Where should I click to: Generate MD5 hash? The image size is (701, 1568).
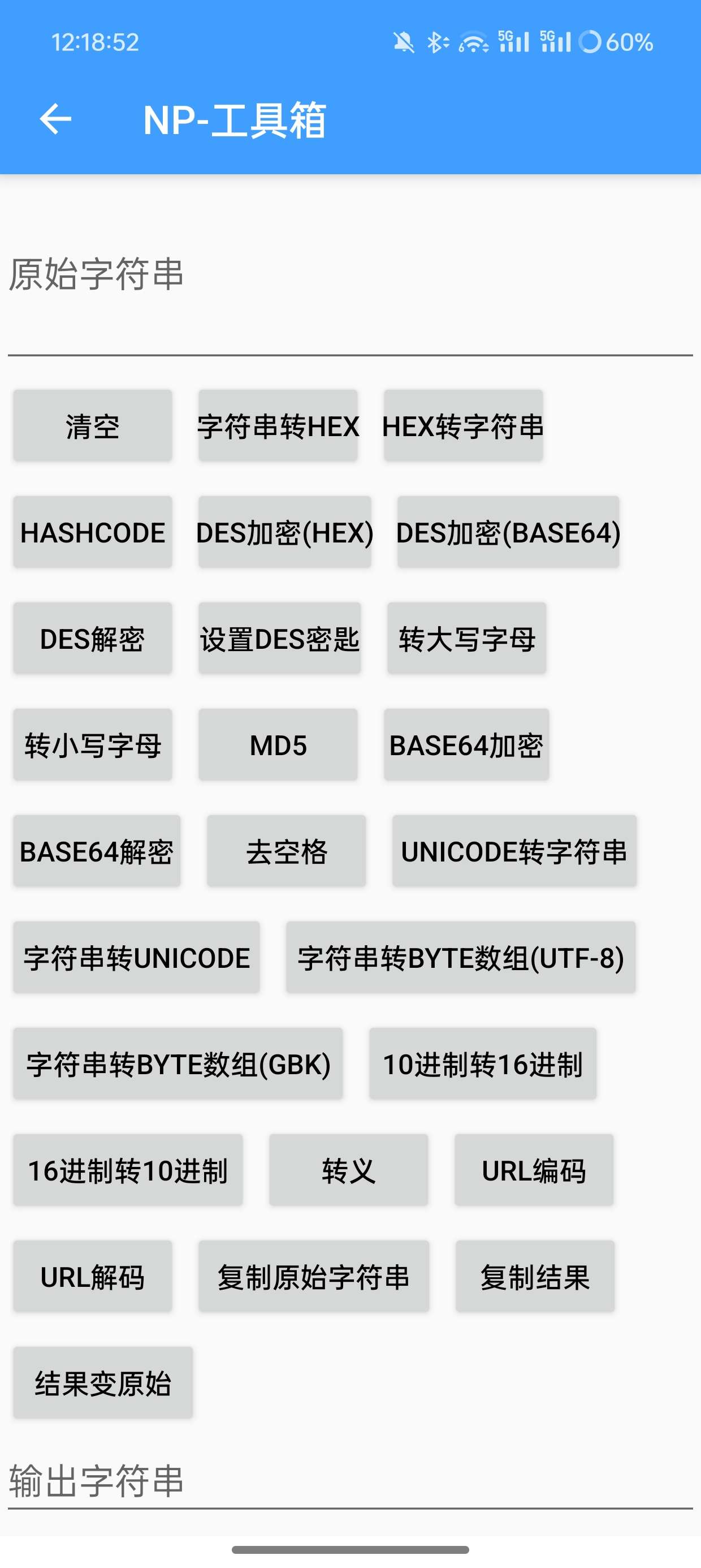[278, 745]
